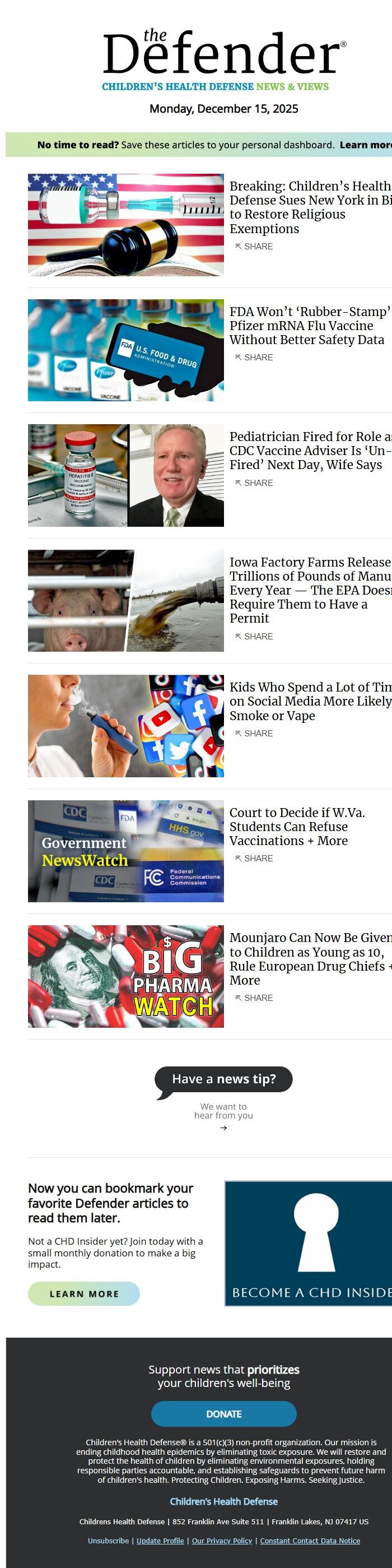
Task: Tap the DONATE button
Action: (x=223, y=1414)
